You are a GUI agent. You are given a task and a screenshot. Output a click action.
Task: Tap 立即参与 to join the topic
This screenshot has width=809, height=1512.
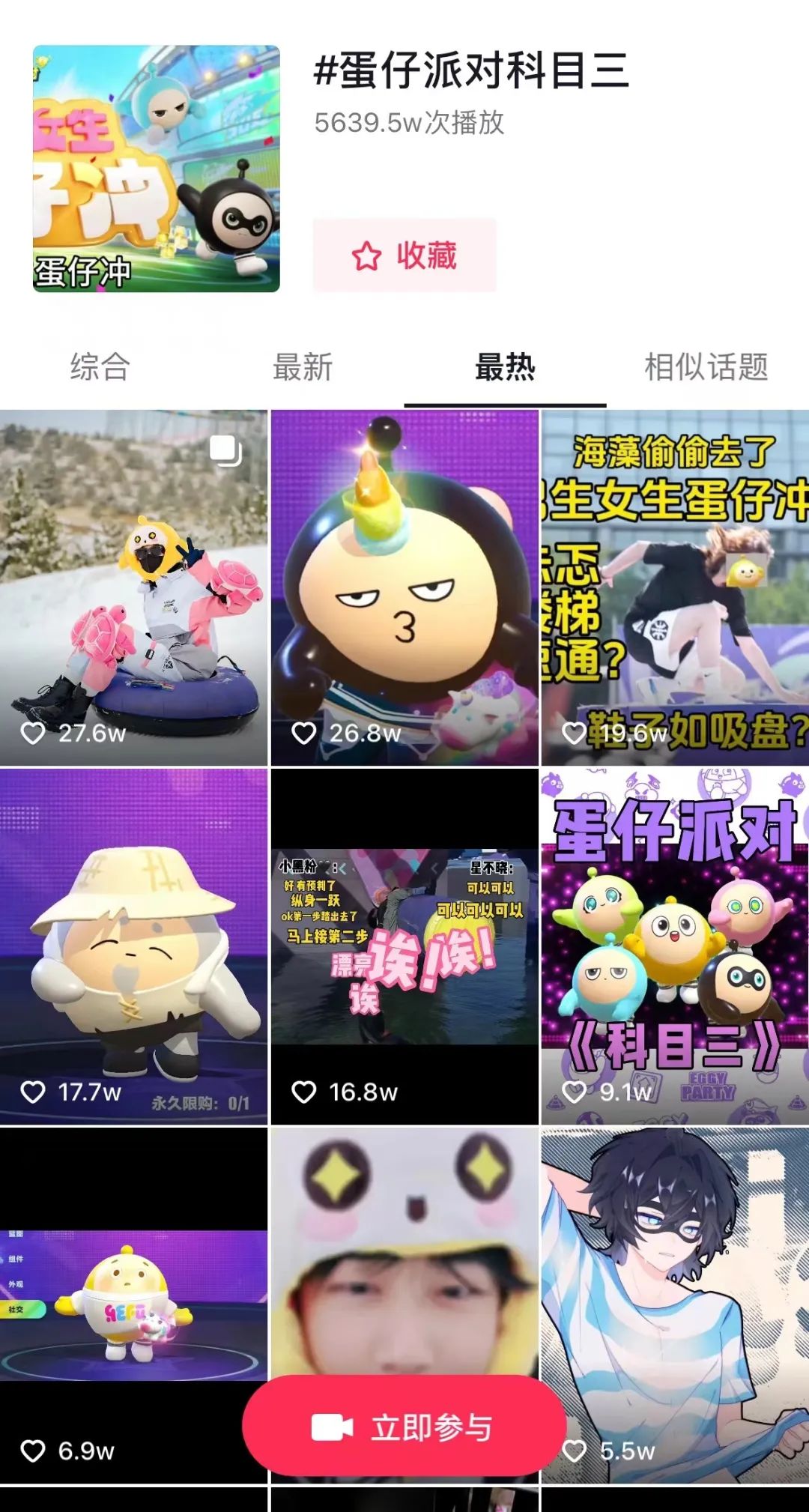[404, 1427]
